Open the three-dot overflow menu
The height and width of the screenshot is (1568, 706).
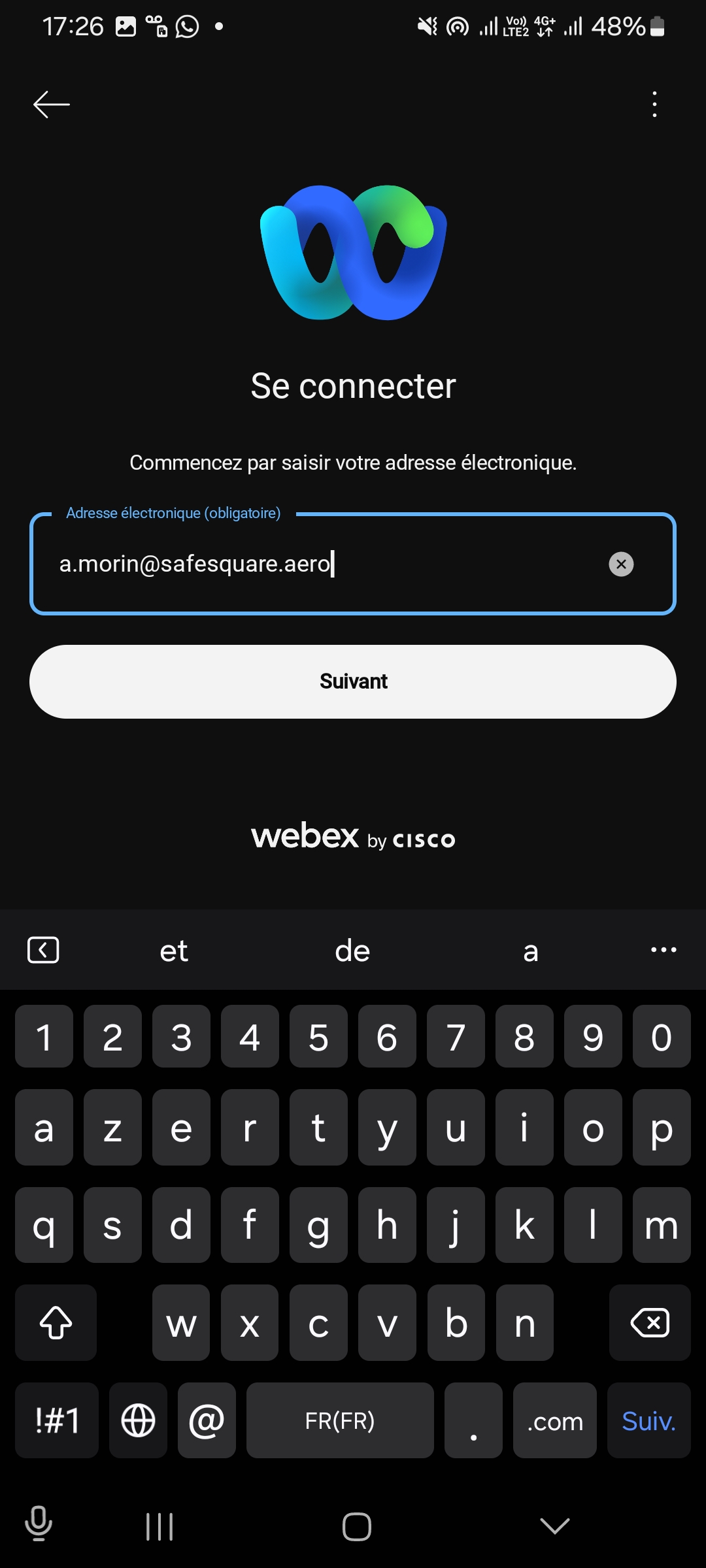(x=654, y=105)
